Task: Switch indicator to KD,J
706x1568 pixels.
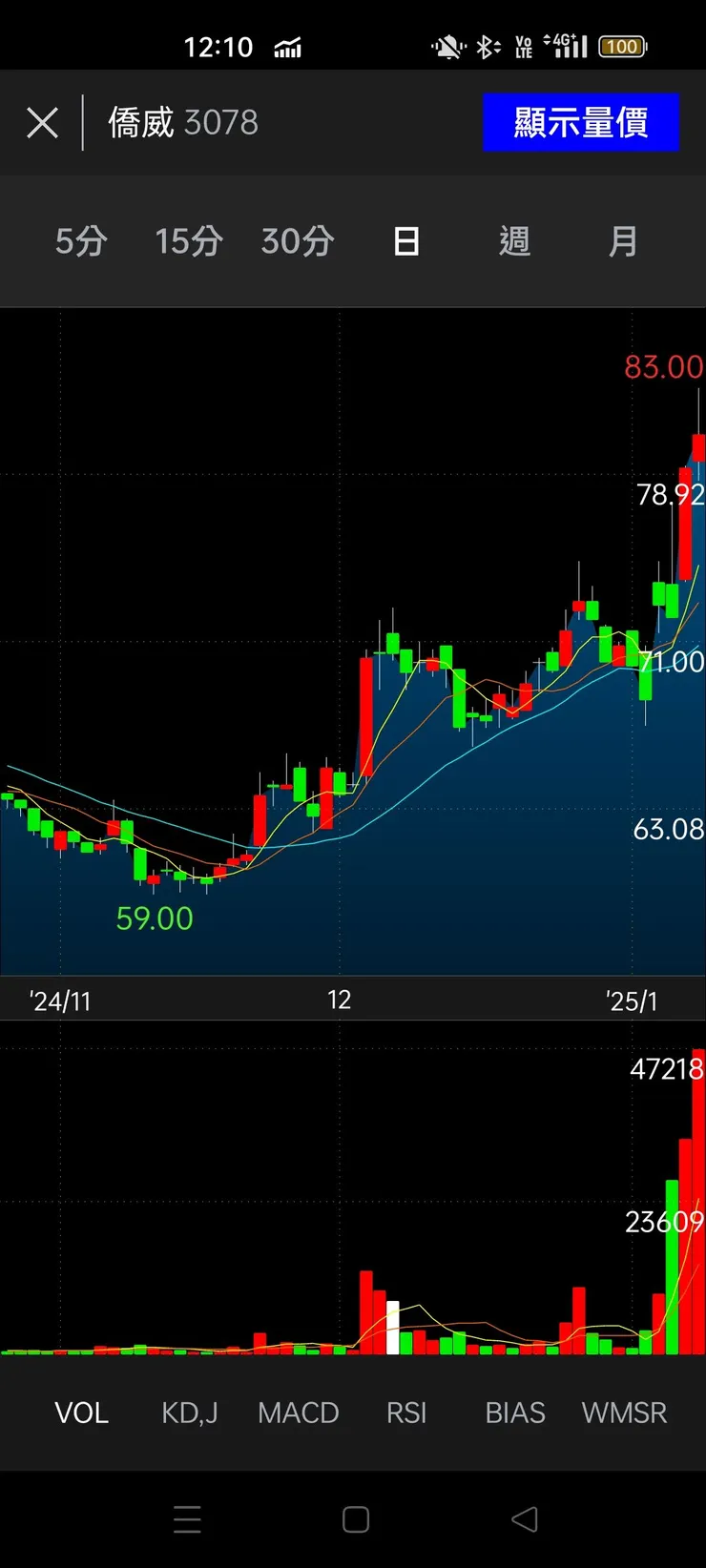Action: click(189, 1413)
